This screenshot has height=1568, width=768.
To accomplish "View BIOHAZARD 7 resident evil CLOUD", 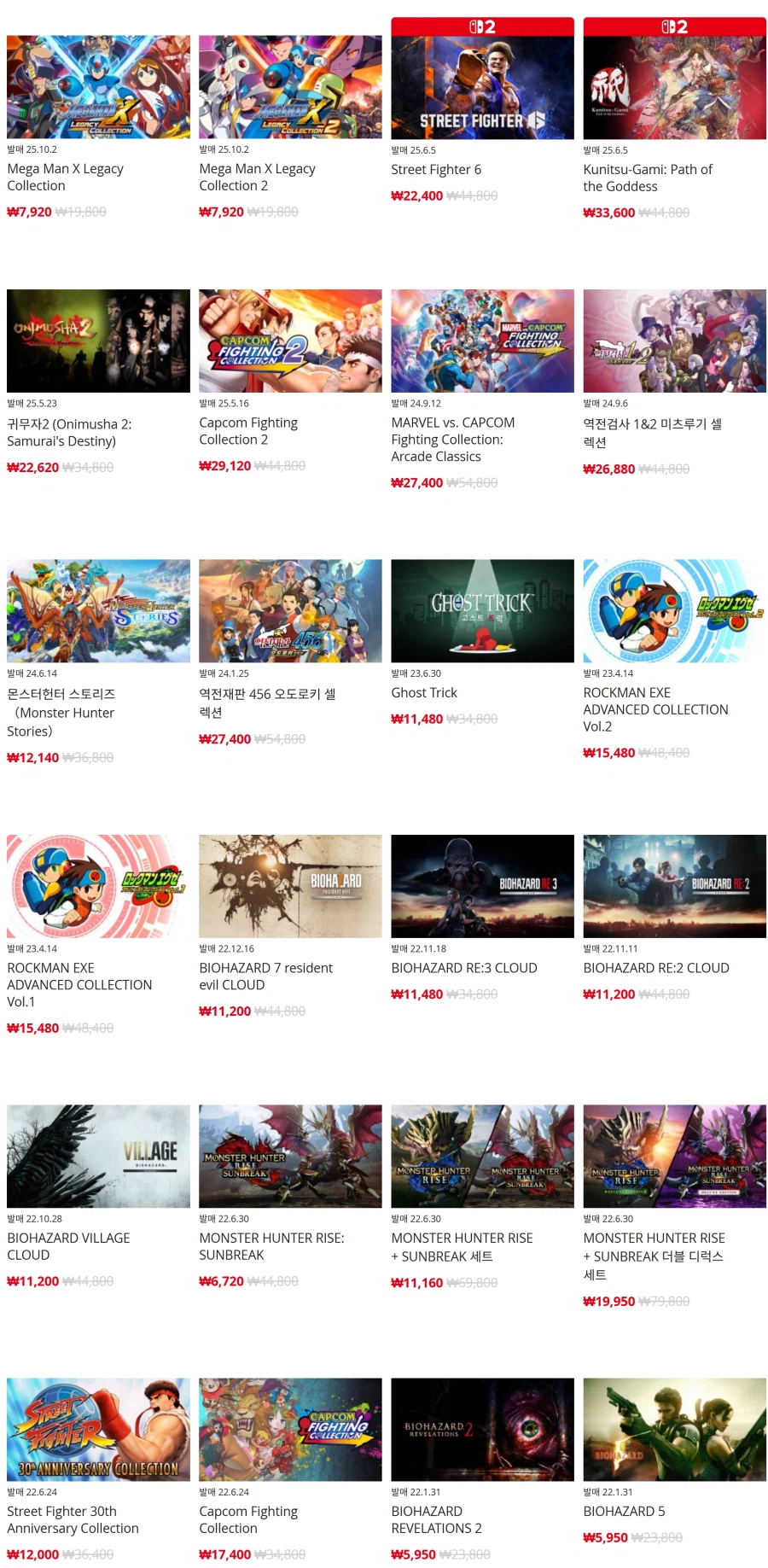I will (x=290, y=886).
